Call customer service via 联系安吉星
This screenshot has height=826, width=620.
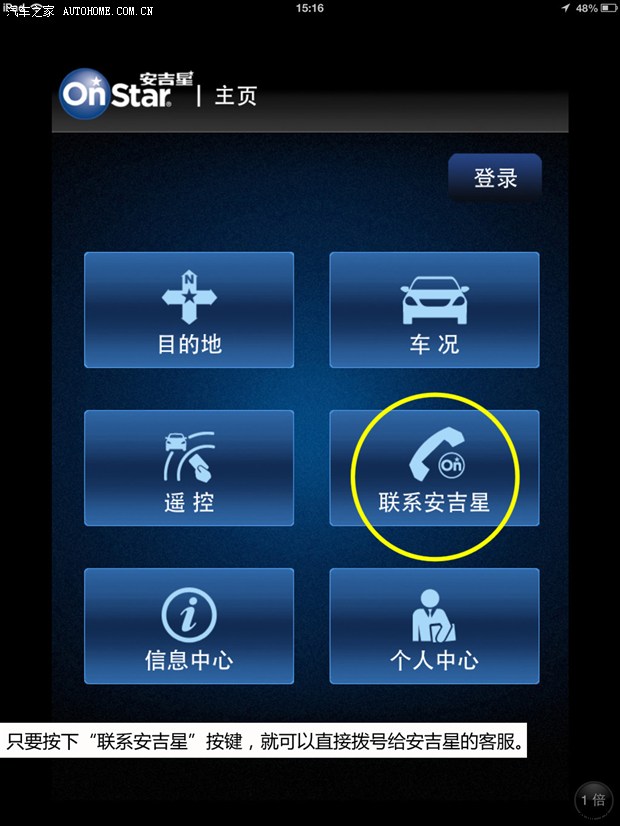tap(434, 467)
